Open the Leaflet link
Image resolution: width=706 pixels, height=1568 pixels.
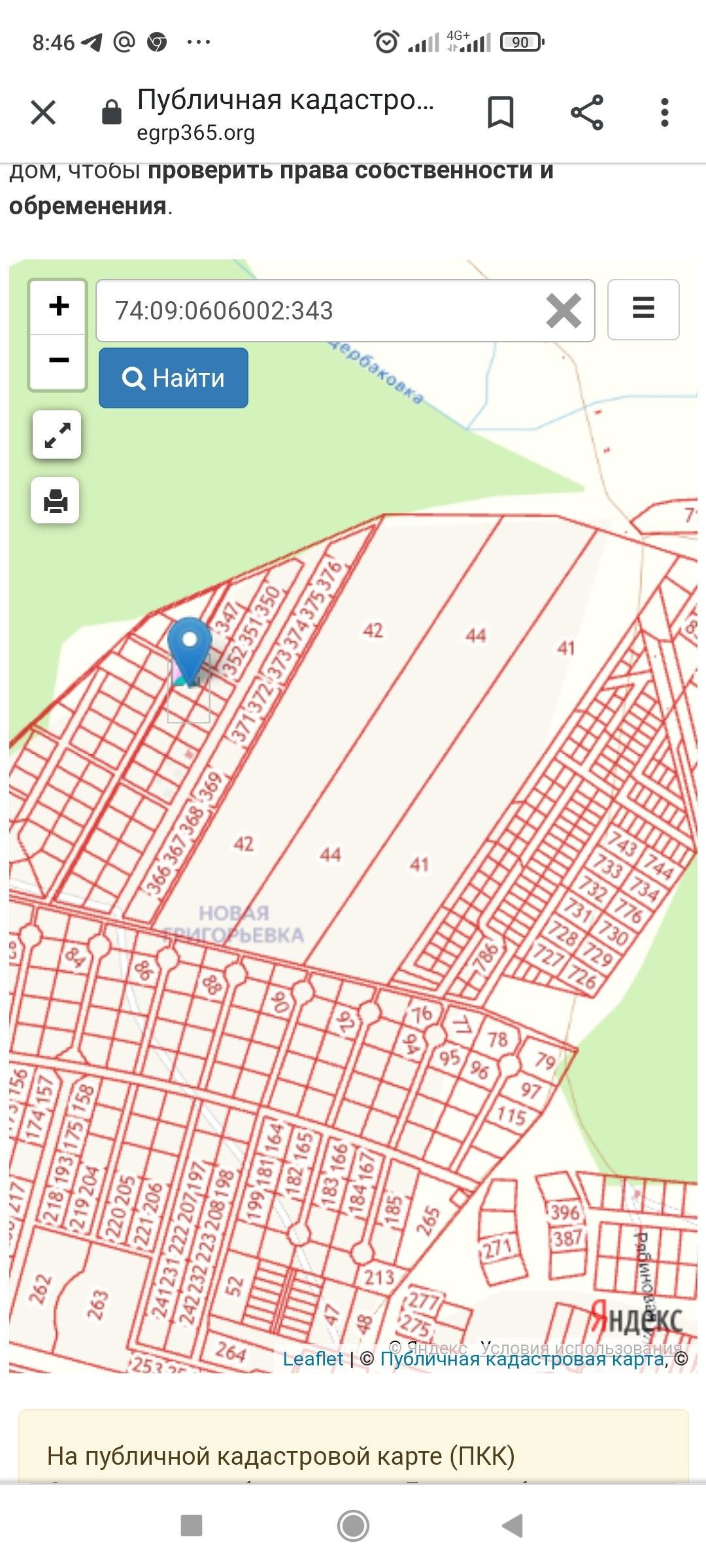point(312,1359)
